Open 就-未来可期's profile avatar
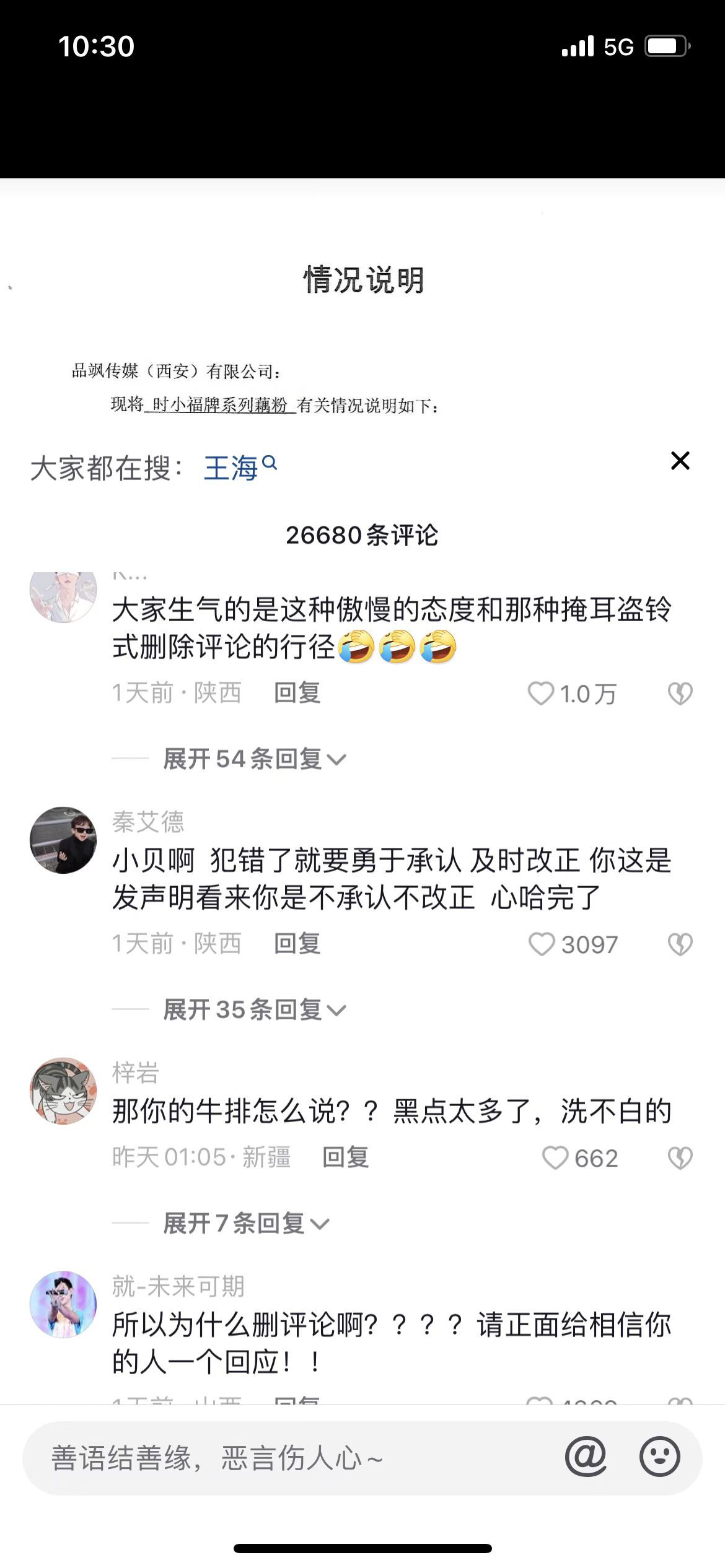725x1568 pixels. (x=63, y=1304)
